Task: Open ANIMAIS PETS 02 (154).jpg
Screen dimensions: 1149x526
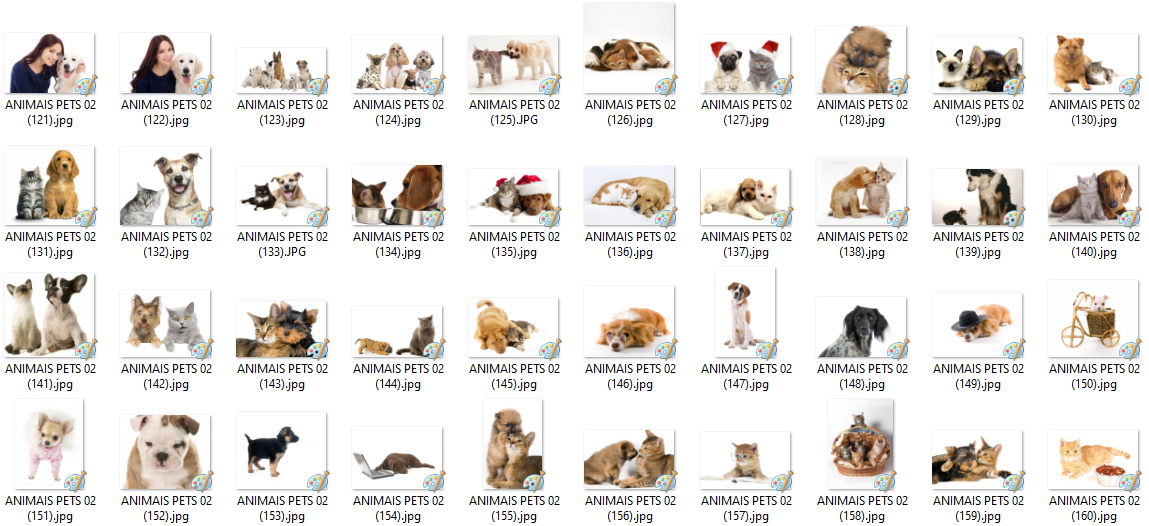Action: pos(398,459)
